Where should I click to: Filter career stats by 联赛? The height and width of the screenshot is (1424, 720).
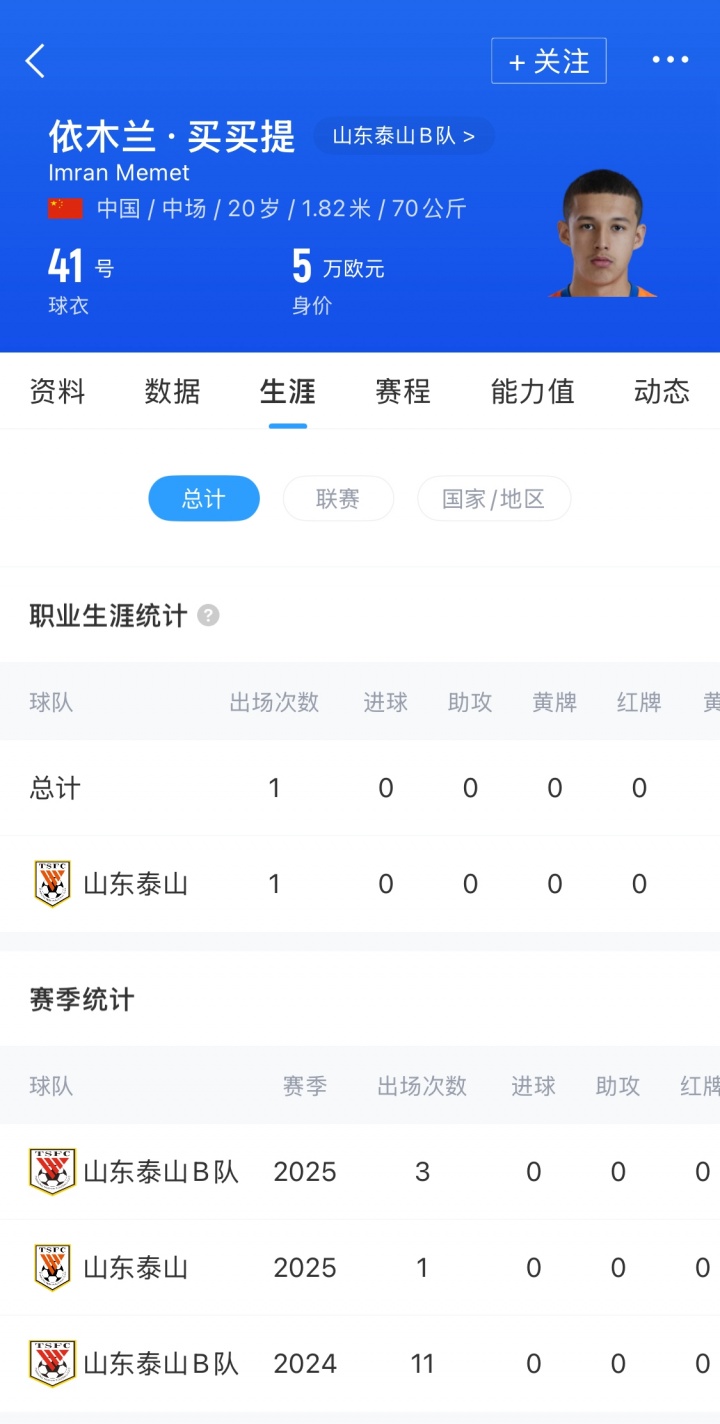338,499
